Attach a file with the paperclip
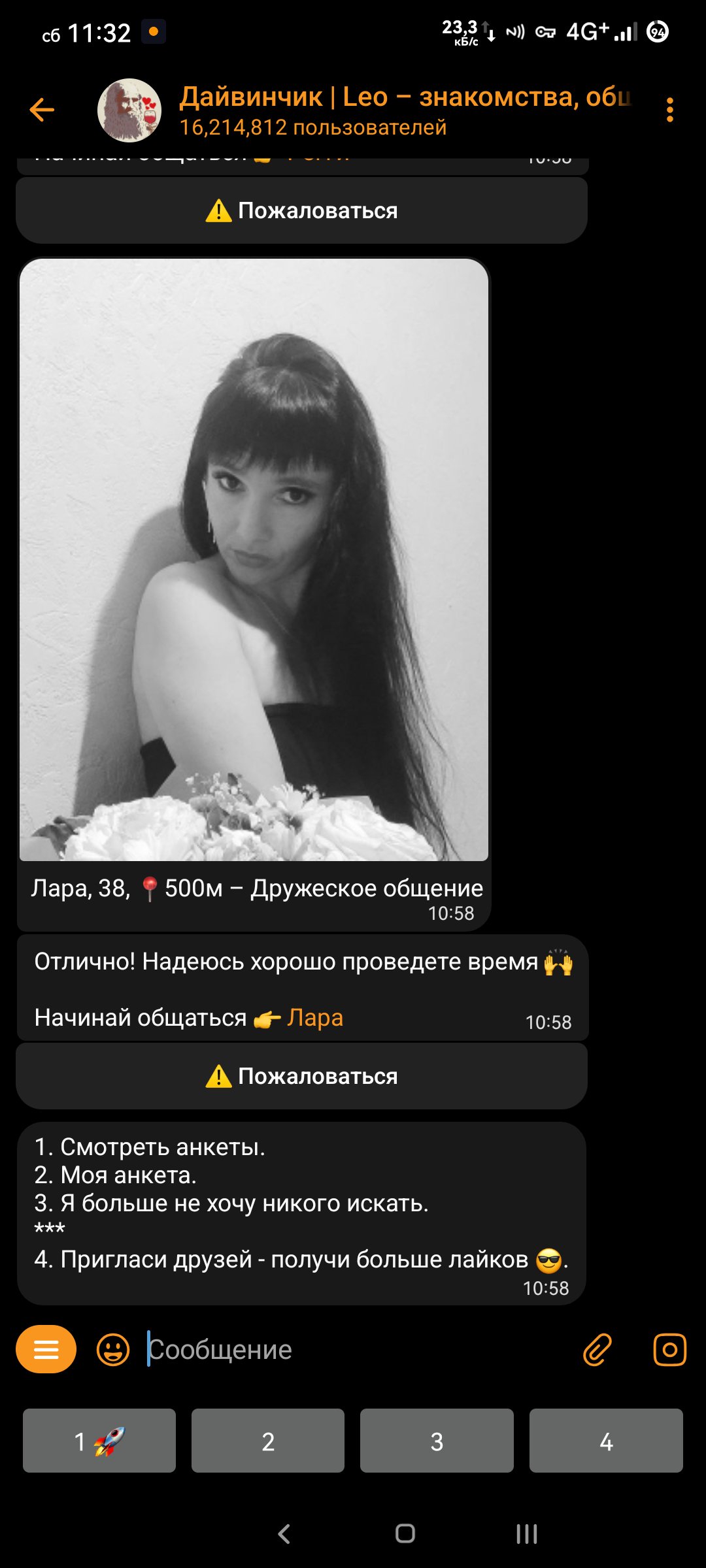Screen dimensions: 706x1568 pyautogui.click(x=597, y=1350)
